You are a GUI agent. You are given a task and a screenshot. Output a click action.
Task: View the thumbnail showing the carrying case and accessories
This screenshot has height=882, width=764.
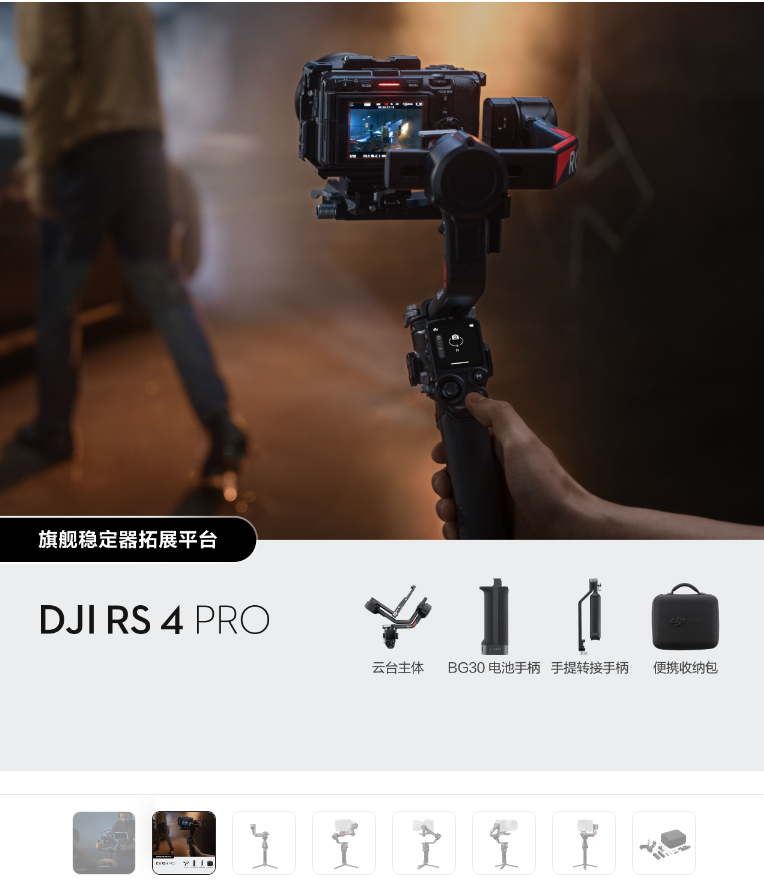pyautogui.click(x=664, y=843)
